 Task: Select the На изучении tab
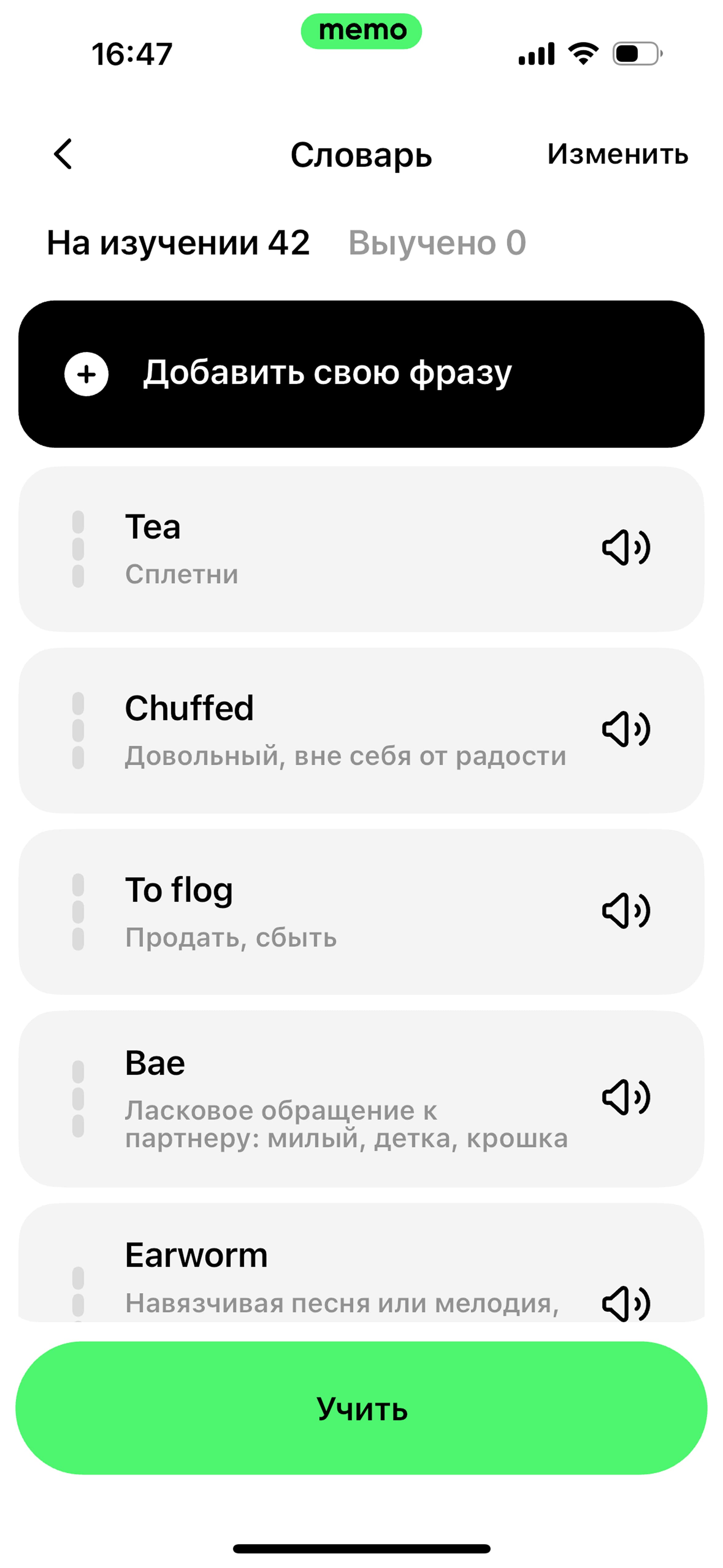click(178, 243)
